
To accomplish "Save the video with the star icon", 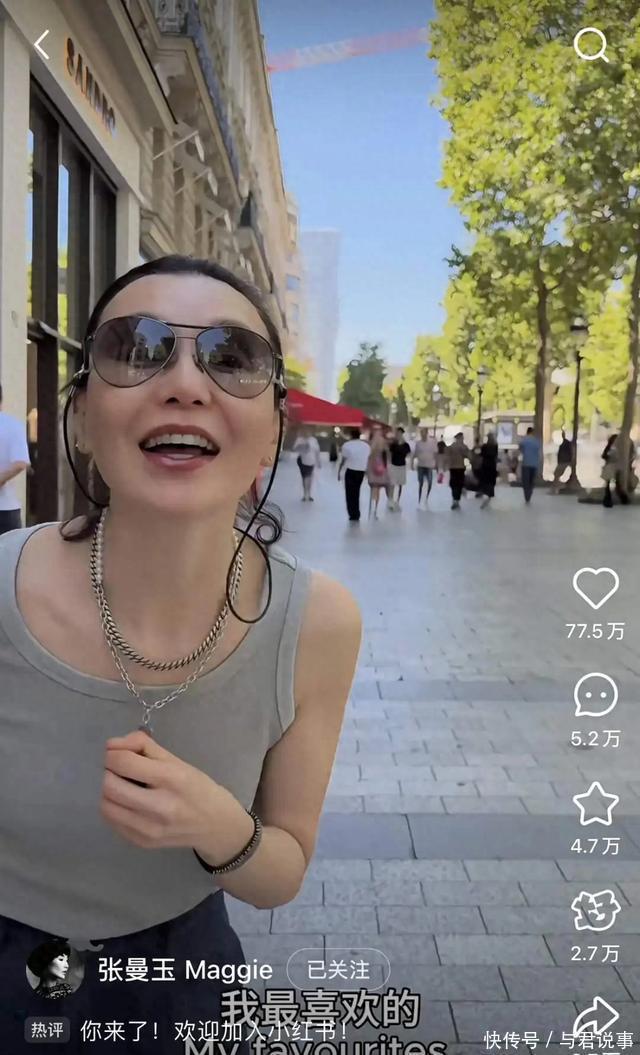I will click(595, 803).
